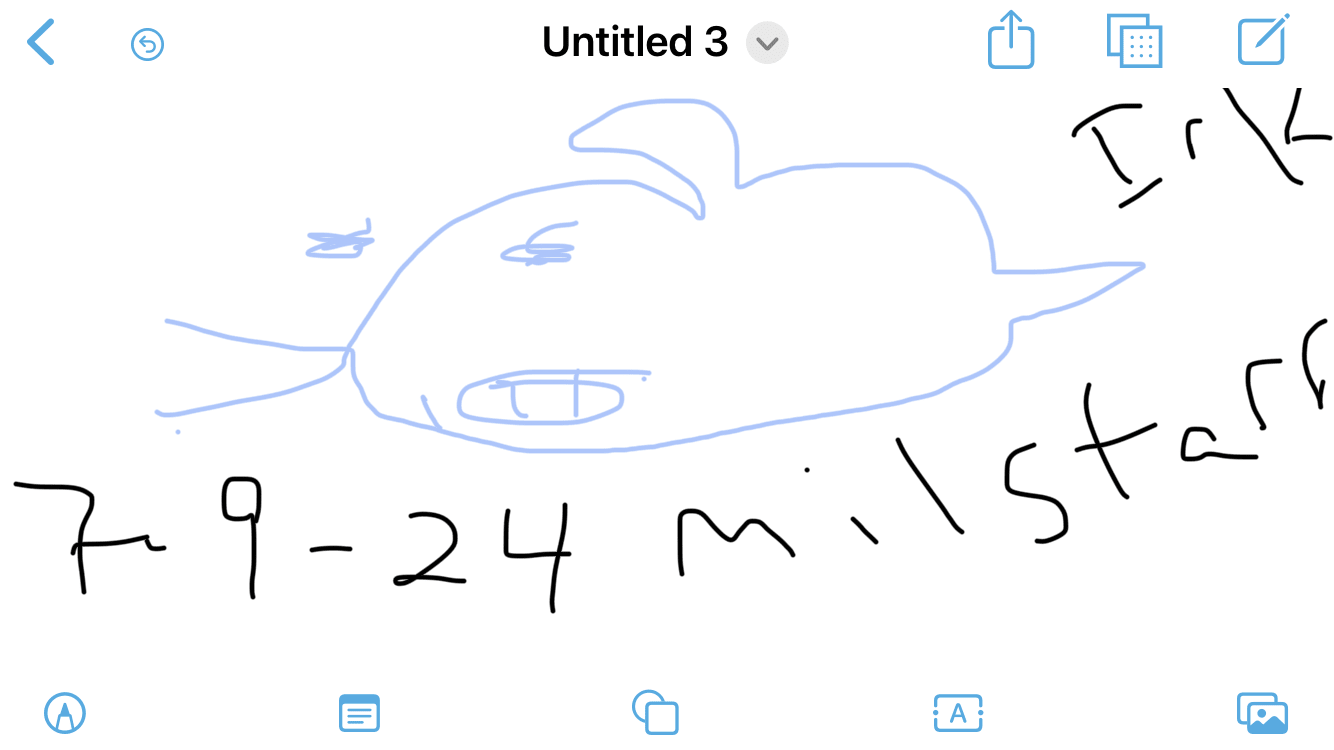Share this board

click(1010, 41)
